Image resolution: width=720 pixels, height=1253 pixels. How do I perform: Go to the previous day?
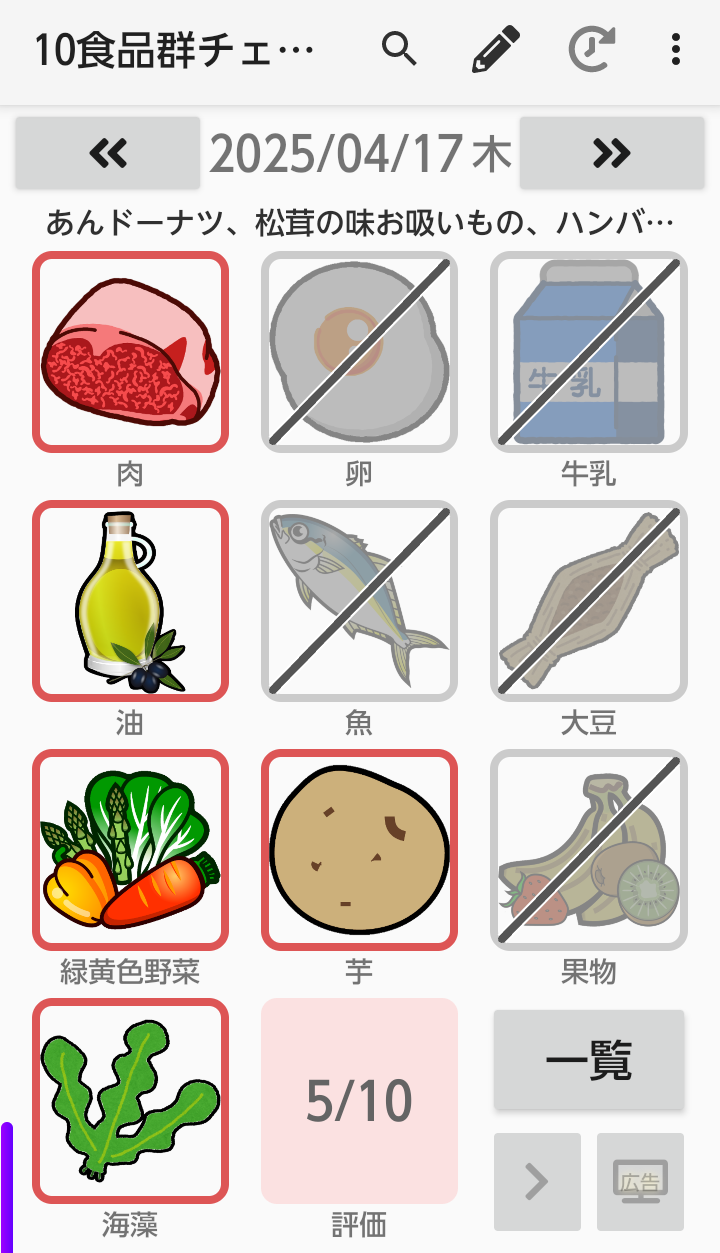tap(108, 152)
